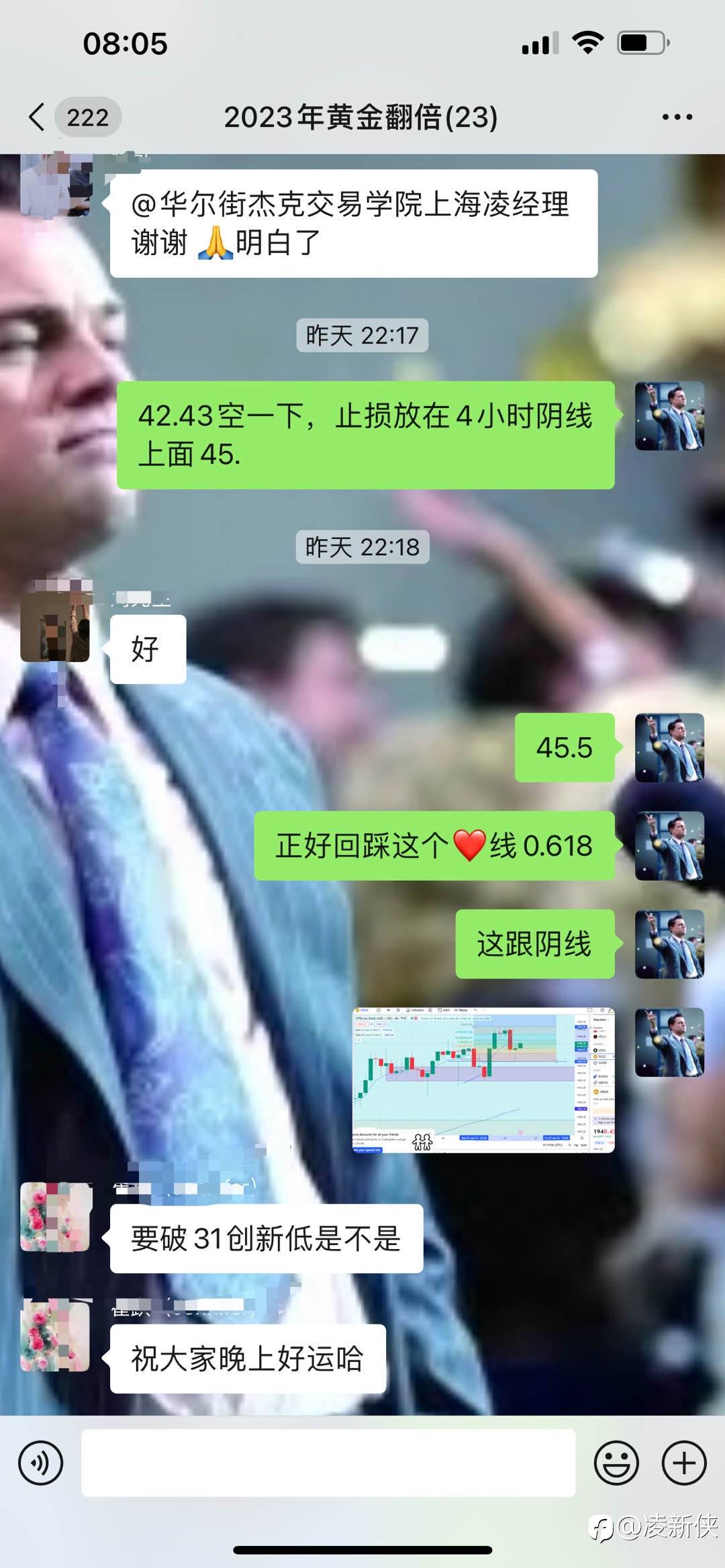Open avatar beside the 45.5 message

click(669, 748)
